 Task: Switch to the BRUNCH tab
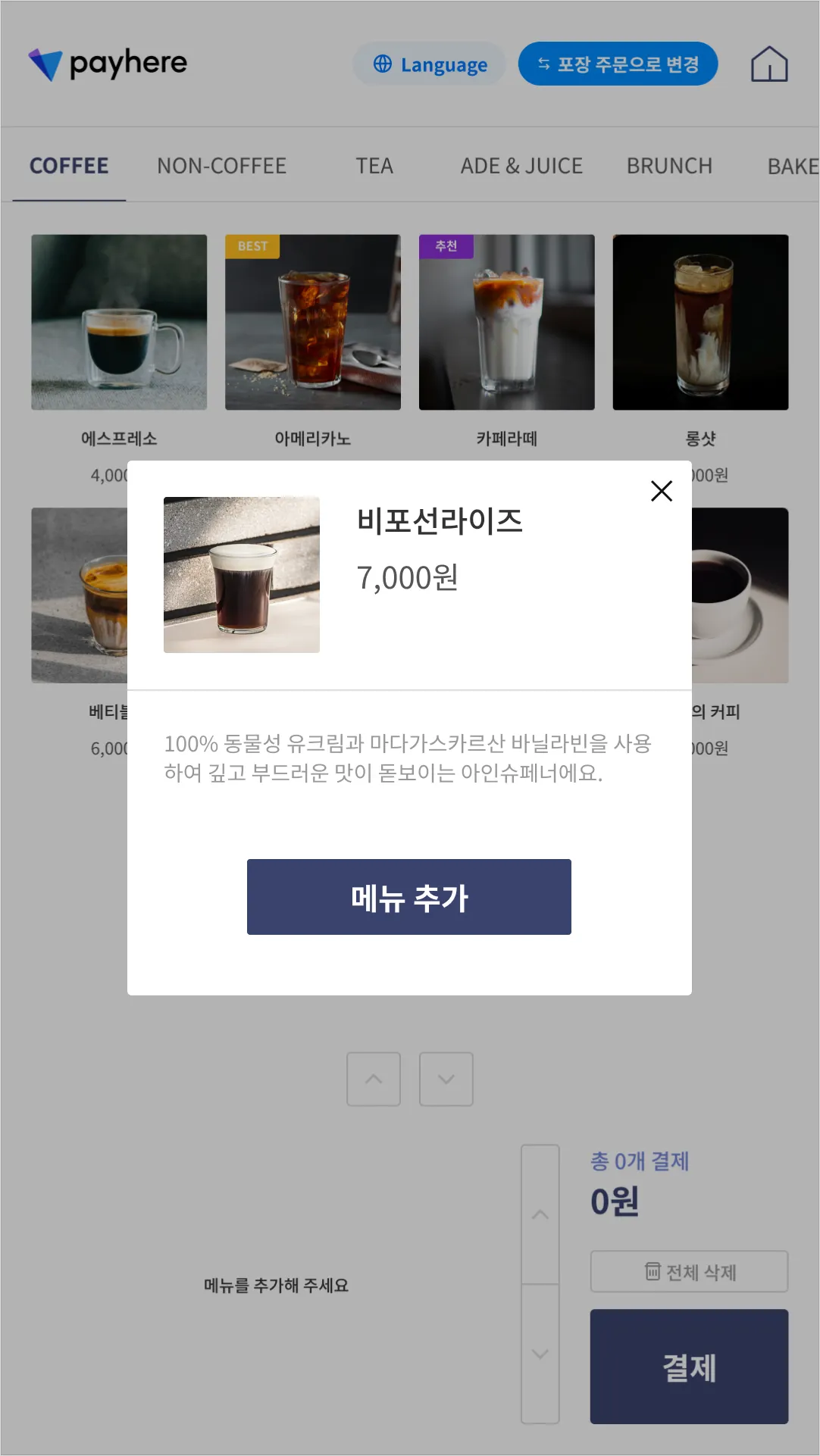[669, 166]
